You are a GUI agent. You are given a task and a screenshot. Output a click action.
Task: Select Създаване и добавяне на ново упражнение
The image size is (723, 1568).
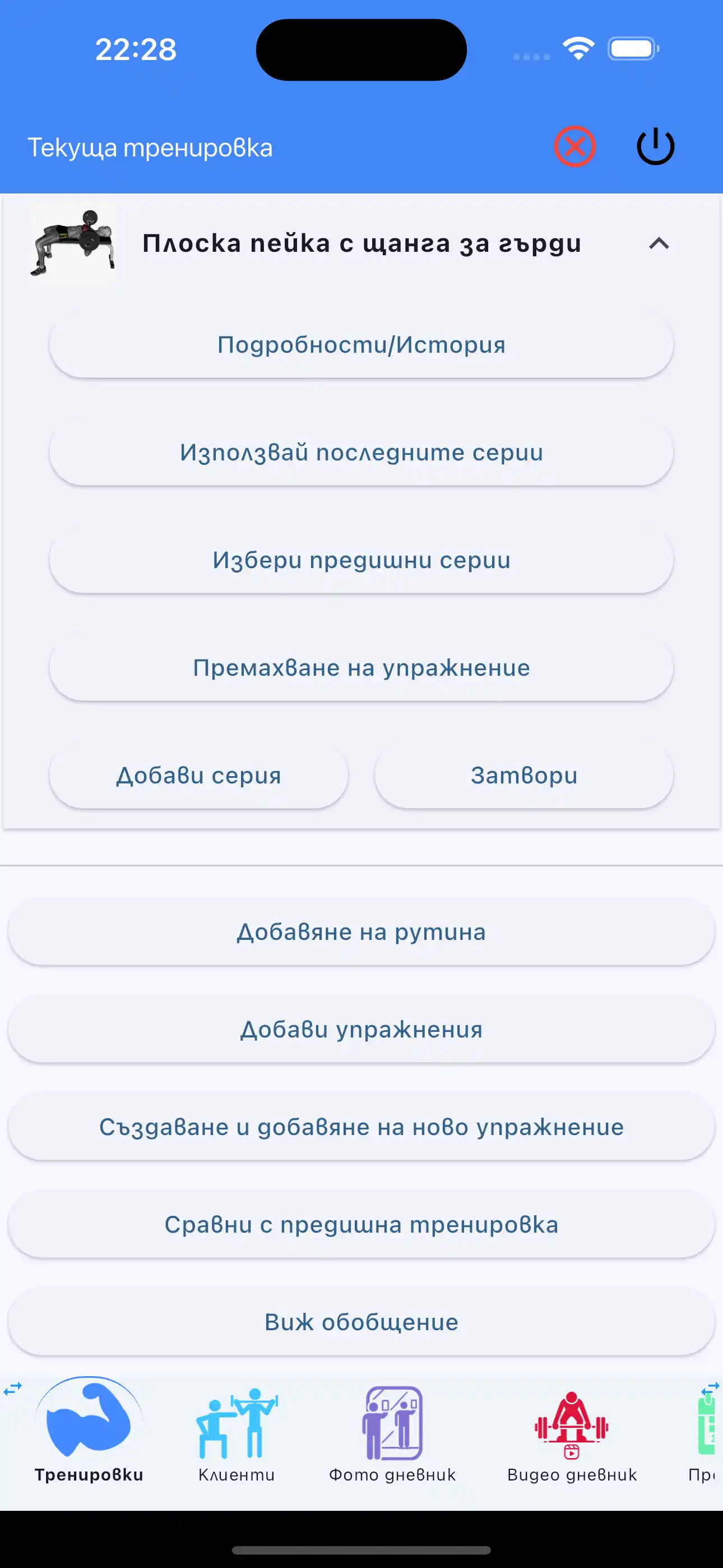(361, 1127)
